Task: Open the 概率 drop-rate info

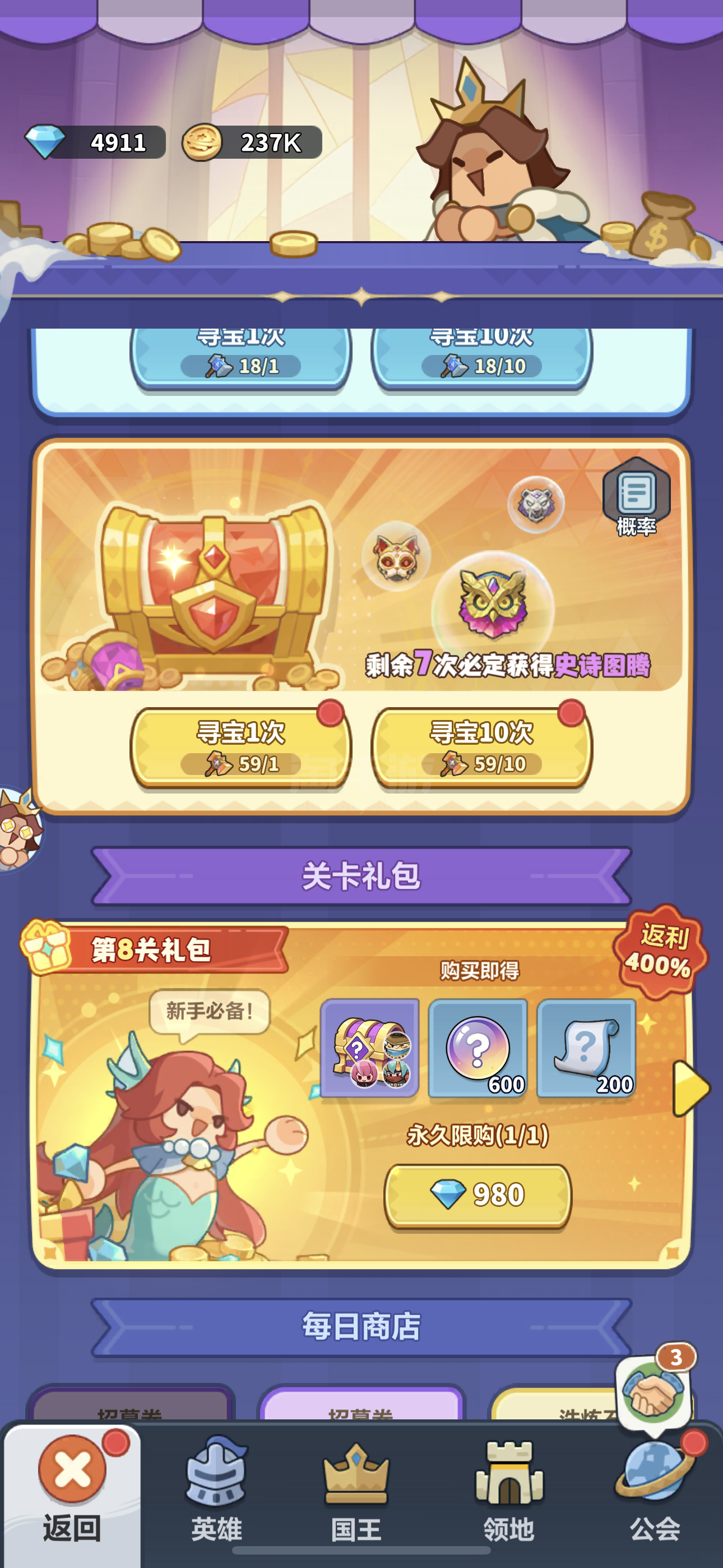Action: [636, 497]
